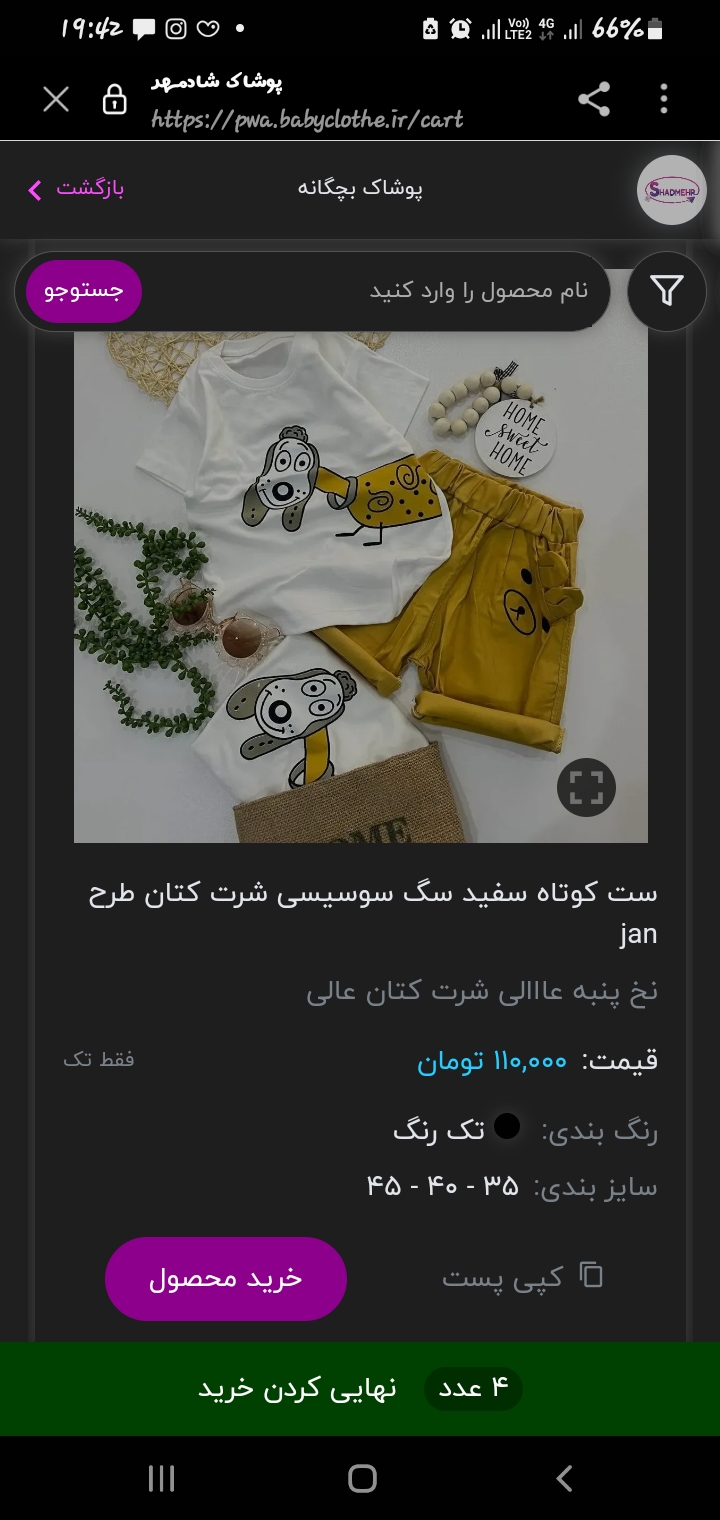
Task: Focus the product name search field
Action: click(376, 291)
